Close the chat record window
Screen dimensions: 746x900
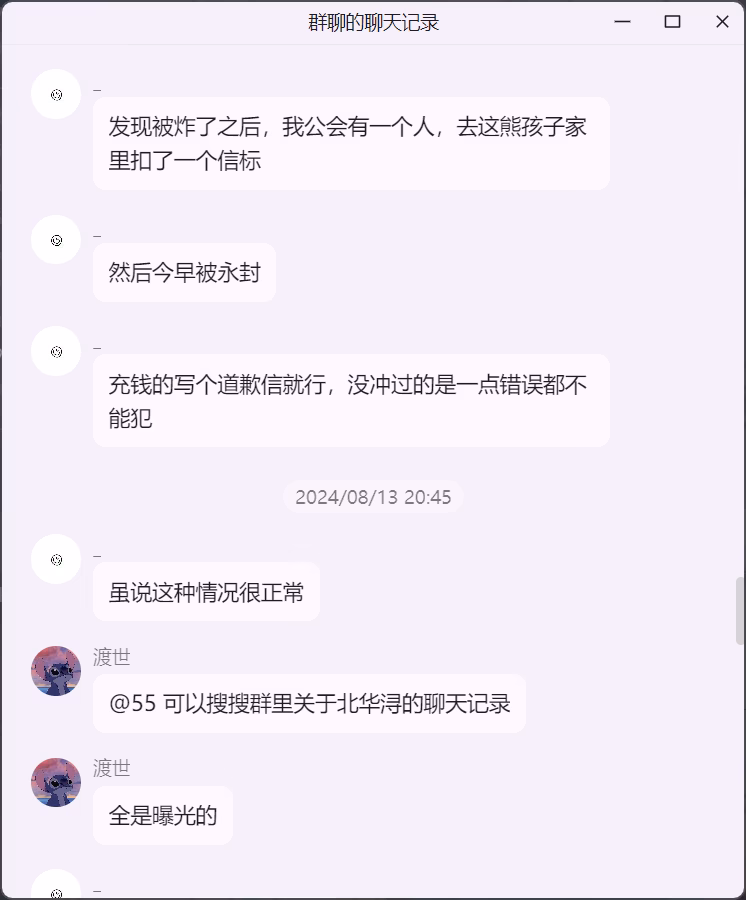click(x=722, y=22)
